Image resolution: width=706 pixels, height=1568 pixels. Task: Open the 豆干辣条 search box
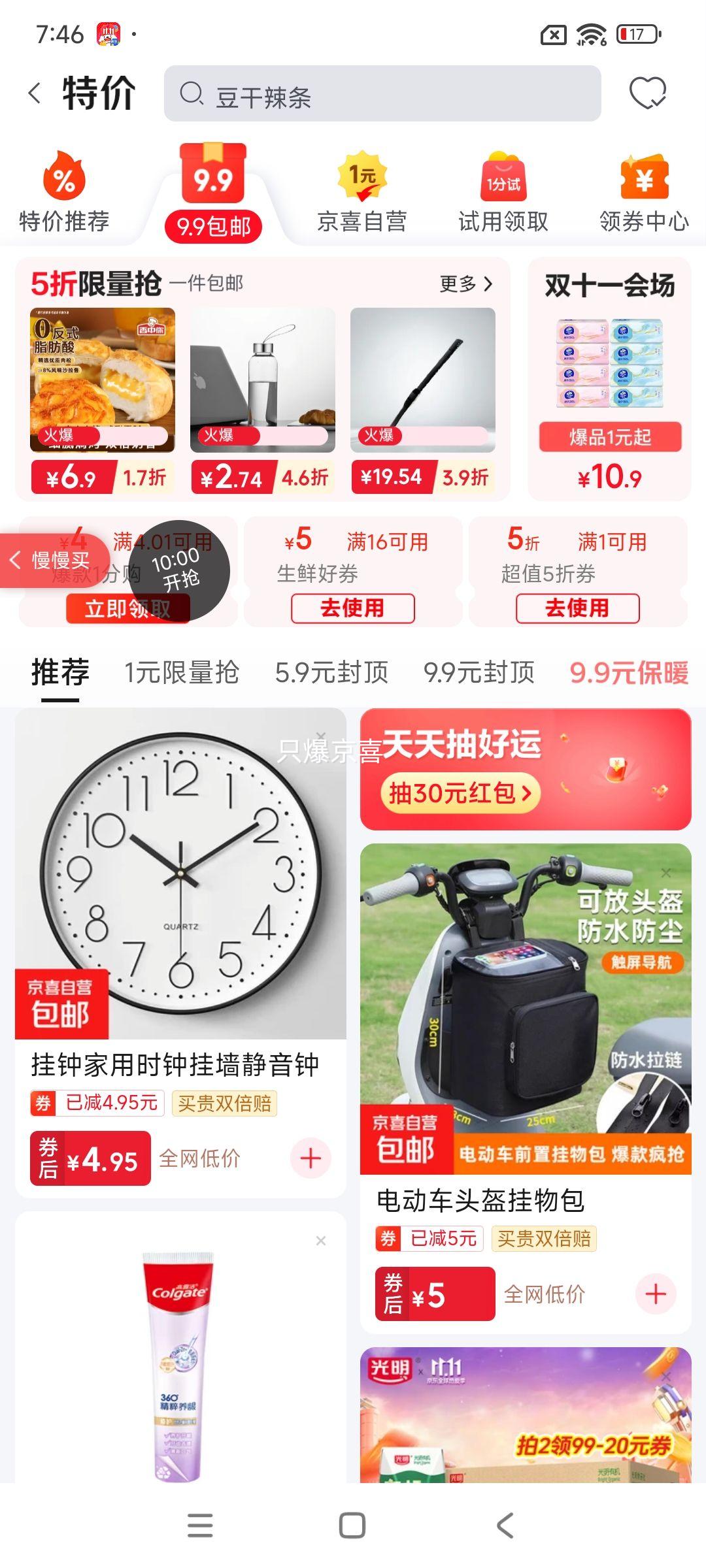click(x=382, y=94)
